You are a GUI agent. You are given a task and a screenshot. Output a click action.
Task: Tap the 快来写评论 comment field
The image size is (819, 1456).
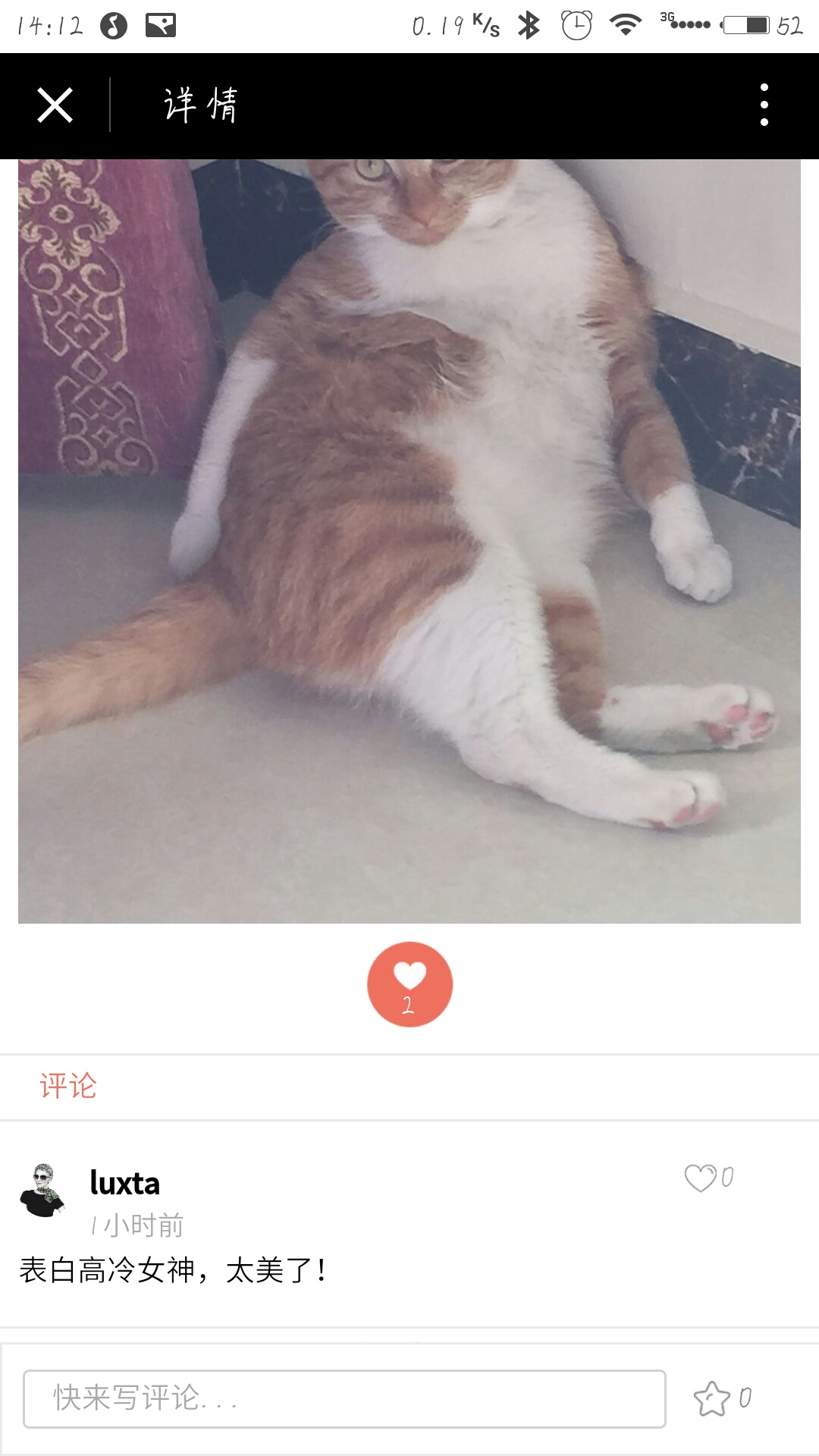pyautogui.click(x=344, y=1398)
